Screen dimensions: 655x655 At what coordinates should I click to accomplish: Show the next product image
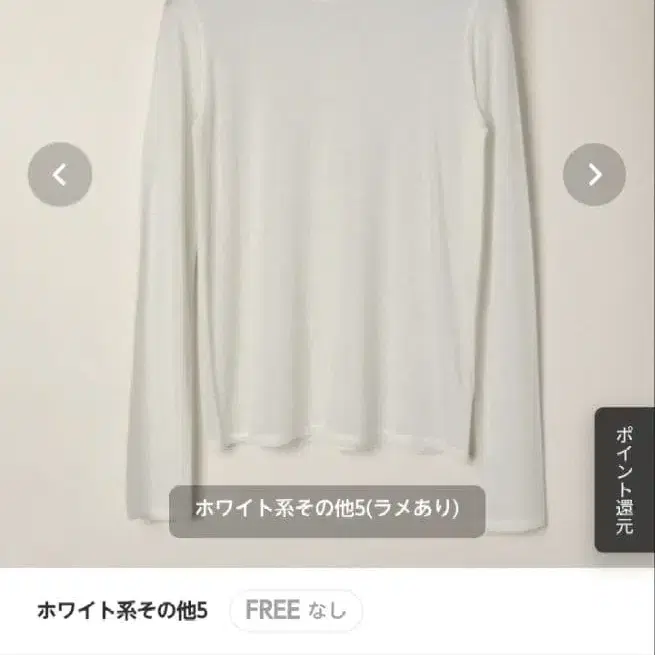coord(594,174)
